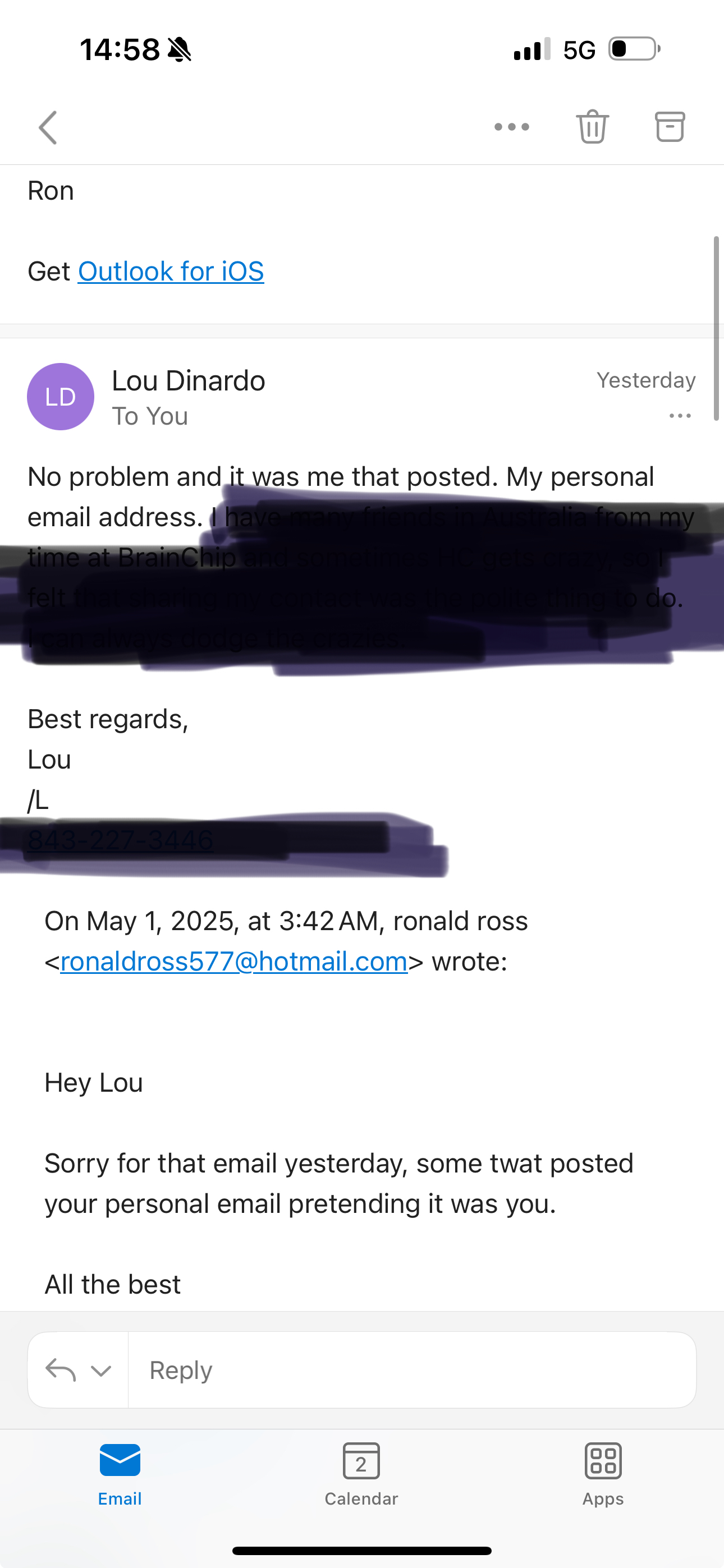Viewport: 724px width, 1568px height.
Task: Delete this email thread
Action: pos(592,127)
